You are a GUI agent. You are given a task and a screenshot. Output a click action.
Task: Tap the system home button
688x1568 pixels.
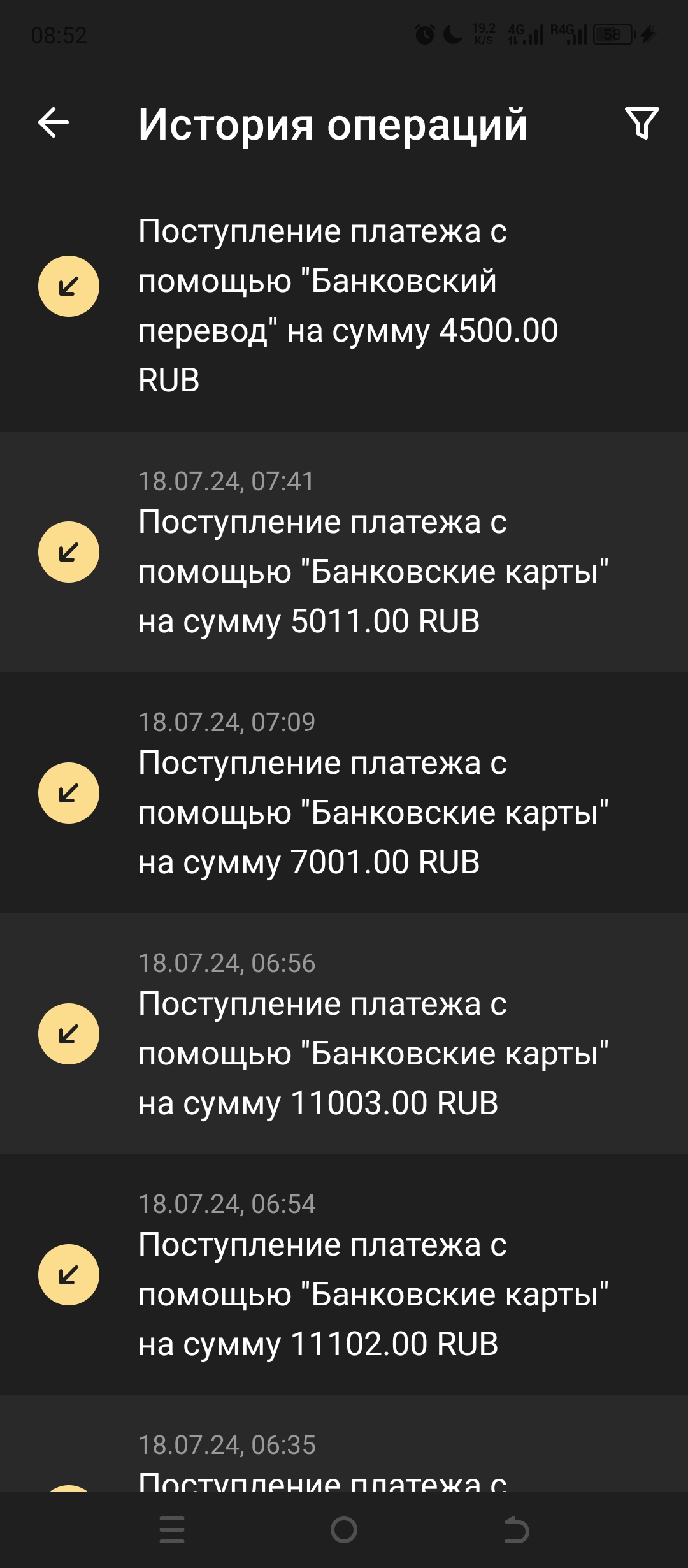pyautogui.click(x=344, y=1530)
